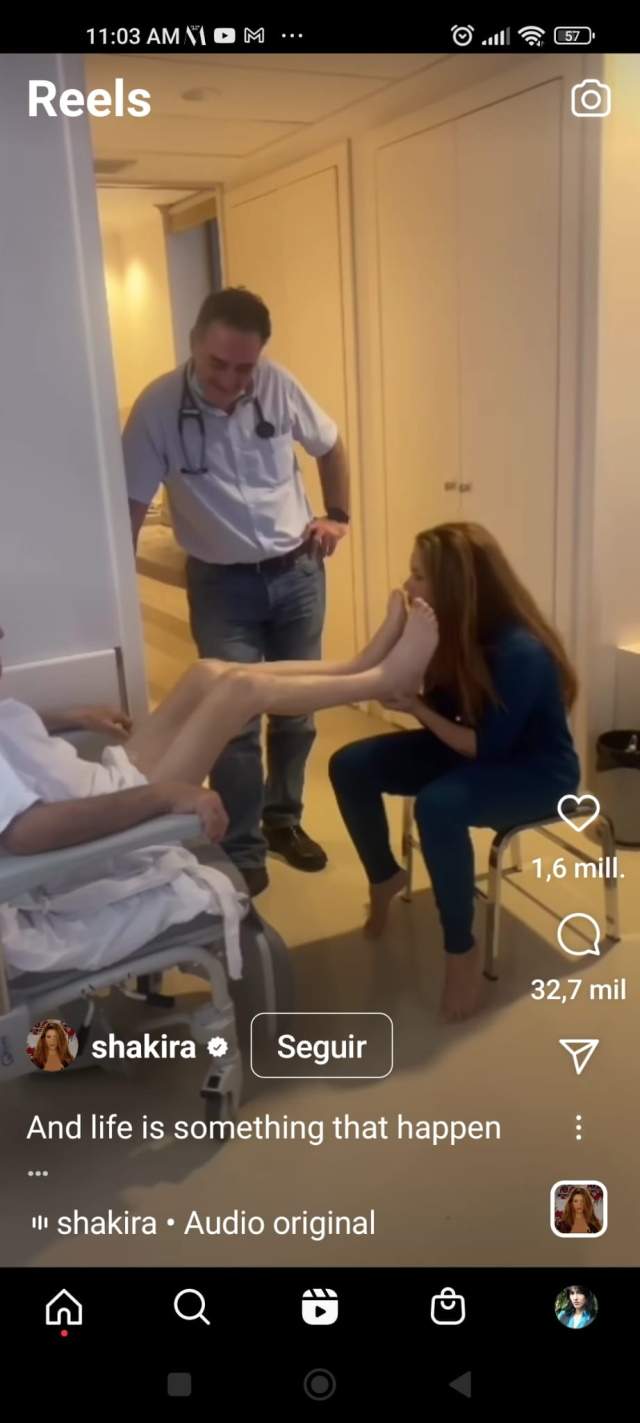Open the three-dot options menu

578,1128
